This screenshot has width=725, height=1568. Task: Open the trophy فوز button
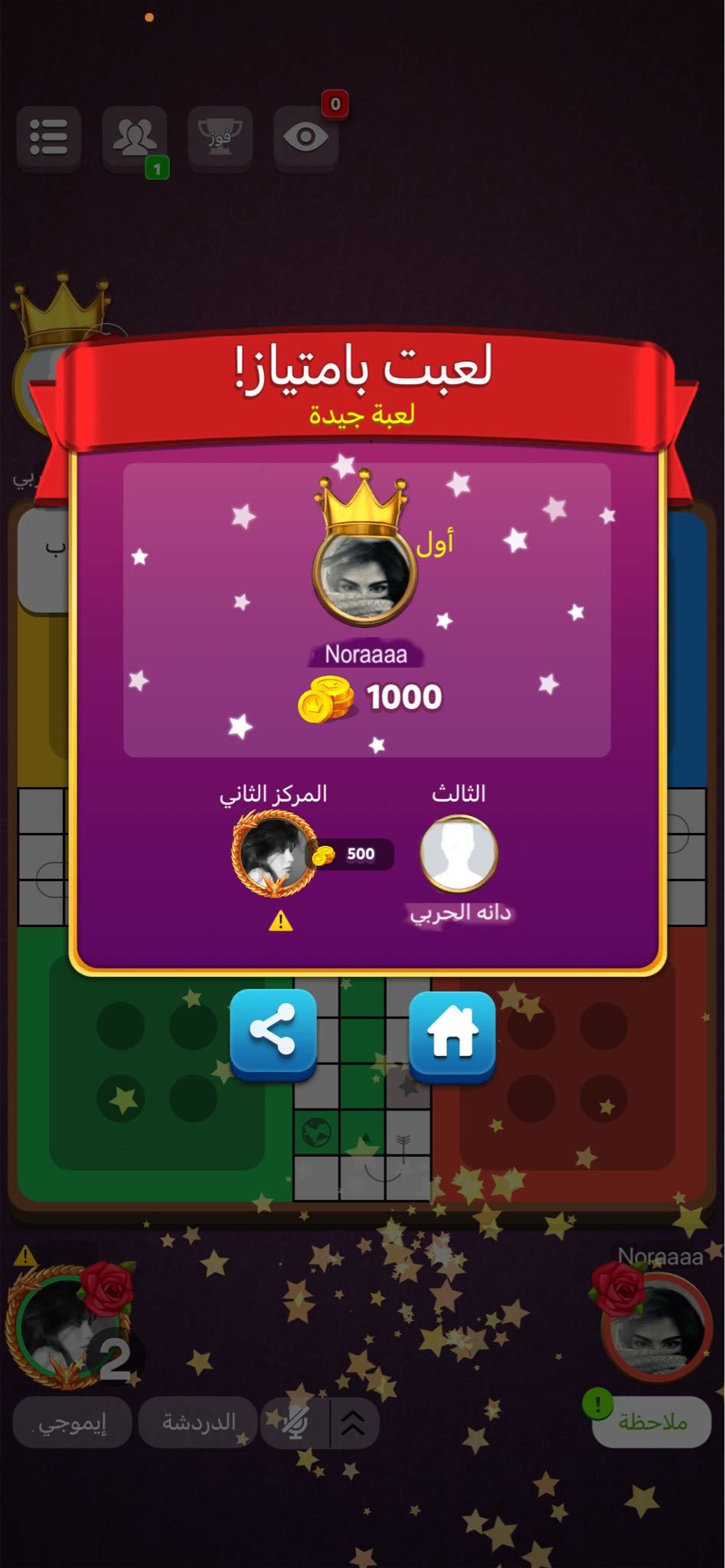coord(220,138)
